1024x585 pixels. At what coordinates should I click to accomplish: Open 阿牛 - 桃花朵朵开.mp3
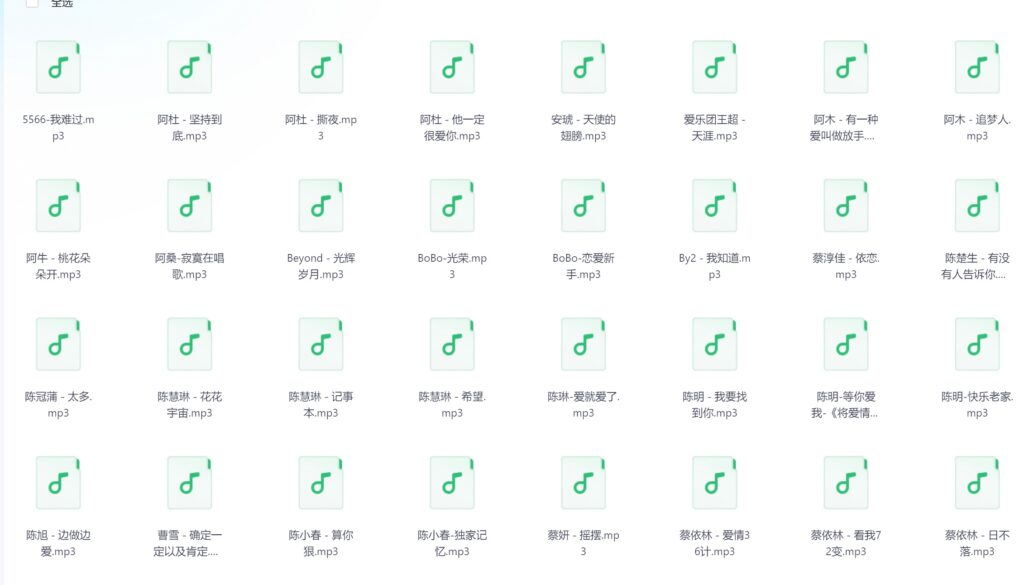coord(58,206)
